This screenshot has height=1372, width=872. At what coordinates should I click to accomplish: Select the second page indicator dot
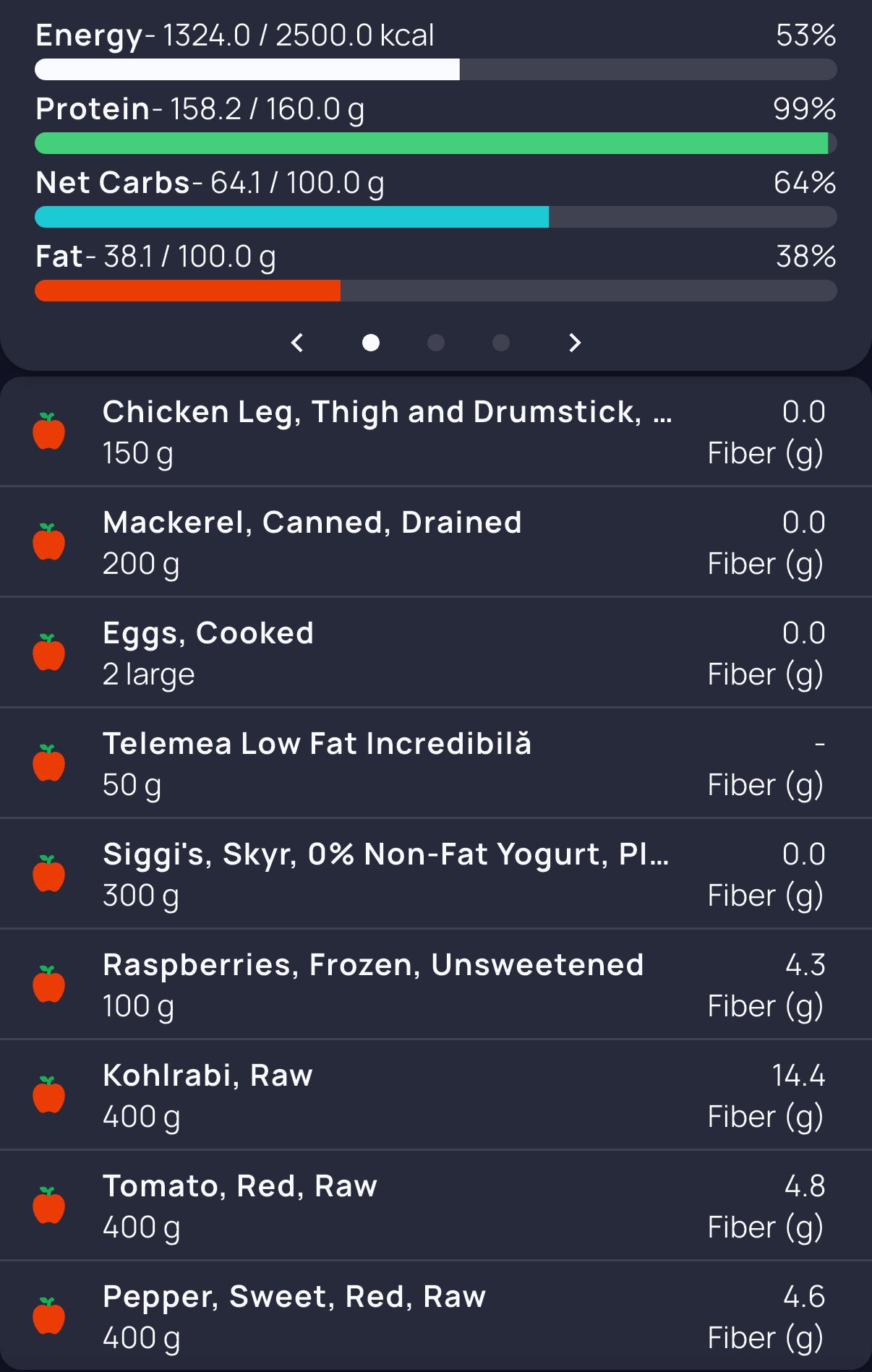[x=436, y=343]
